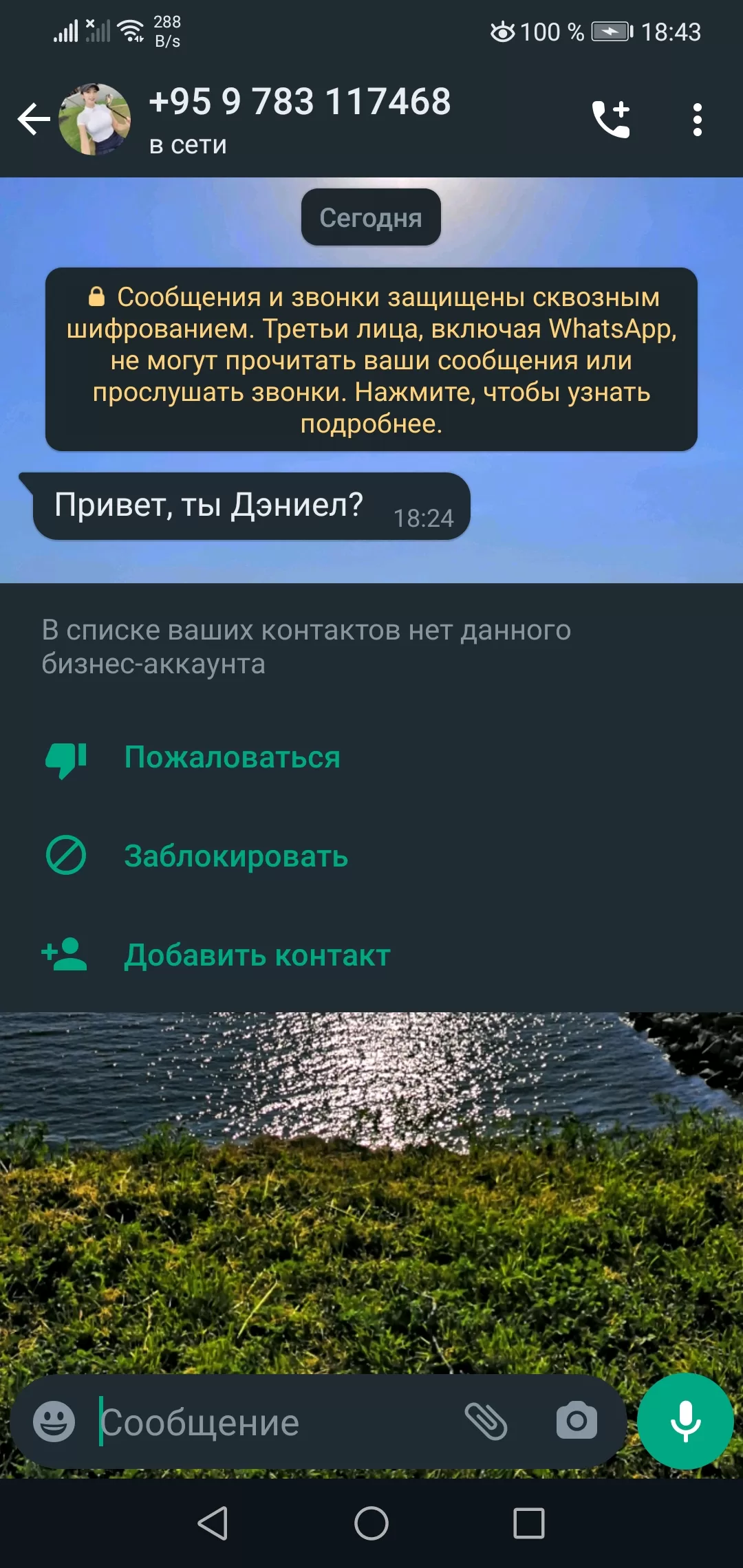Focus the Сообщение text field
The height and width of the screenshot is (1568, 743).
click(275, 1422)
